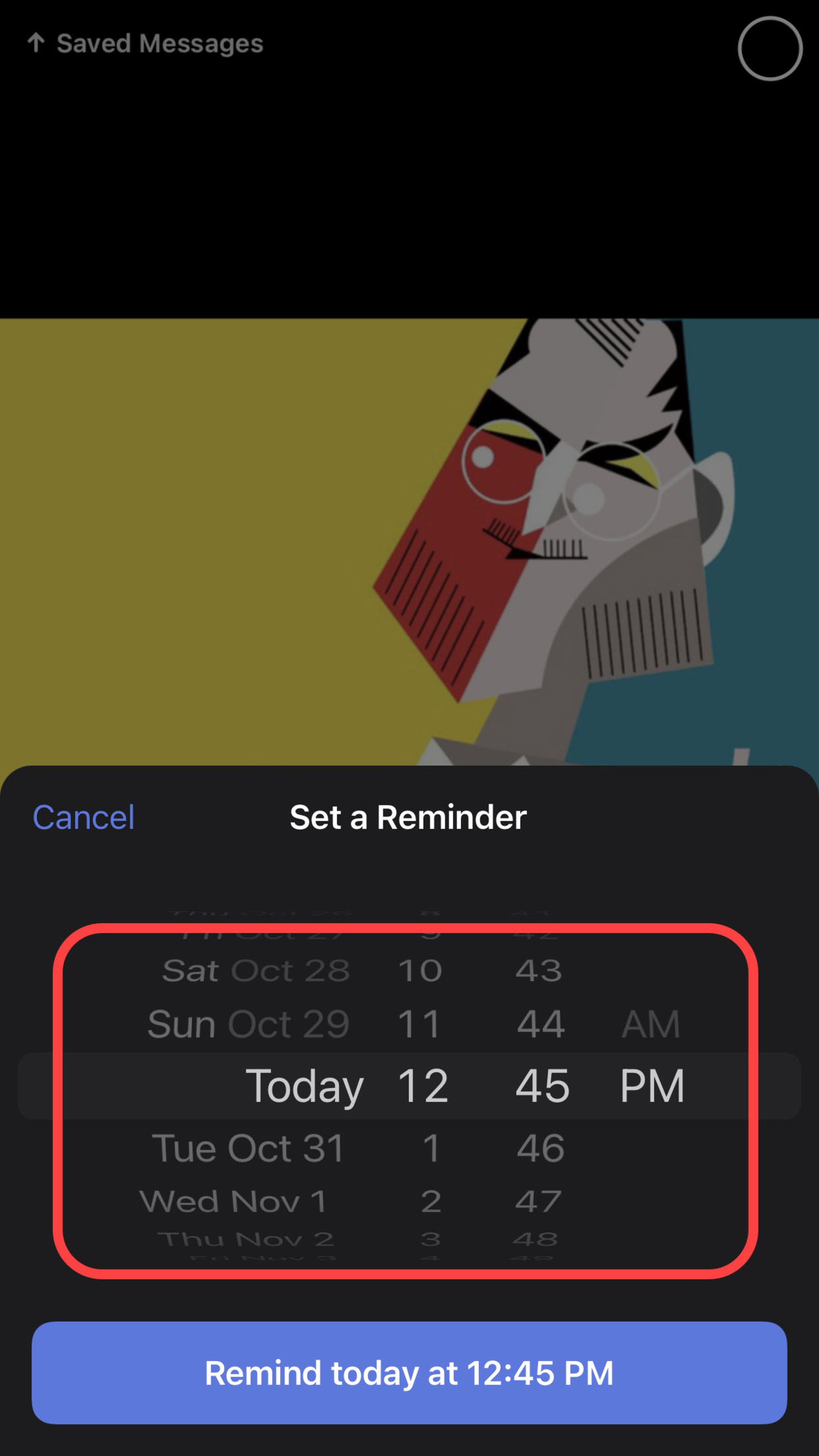819x1456 pixels.
Task: Tap the selection circle at top right
Action: (770, 49)
